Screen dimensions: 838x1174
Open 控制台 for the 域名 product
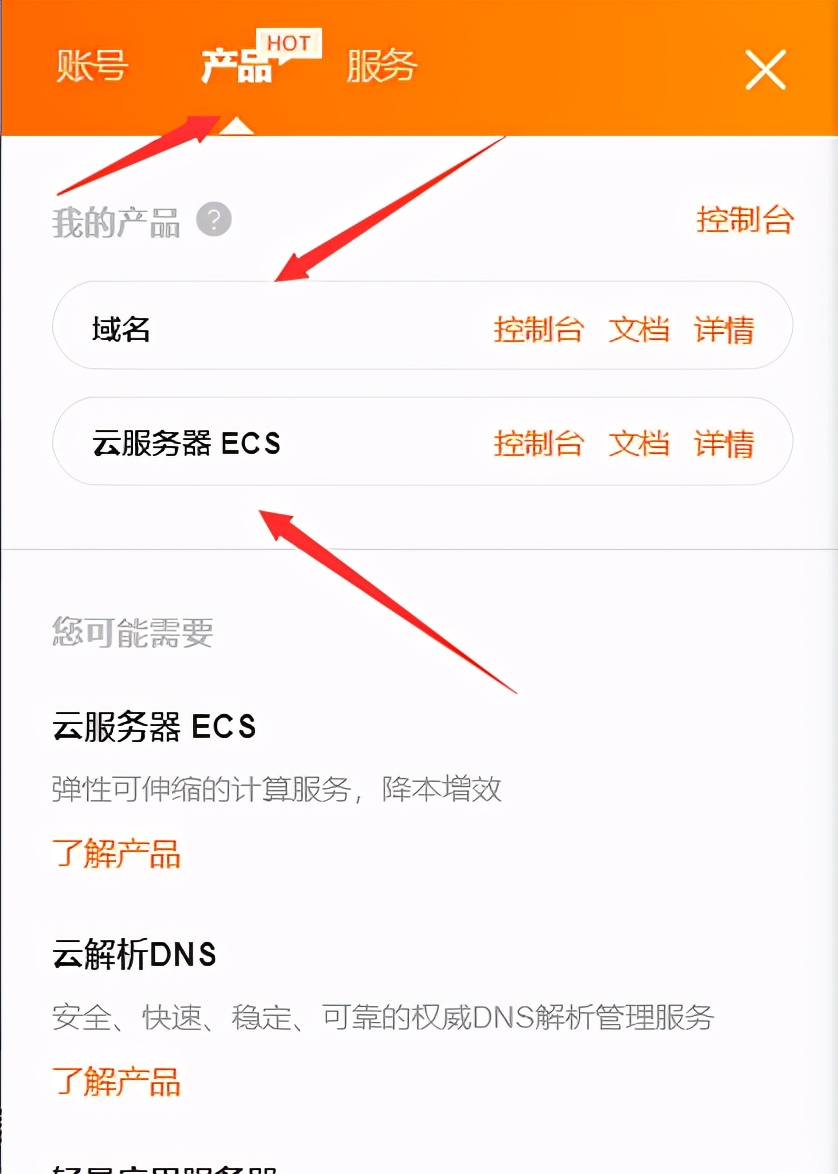539,328
